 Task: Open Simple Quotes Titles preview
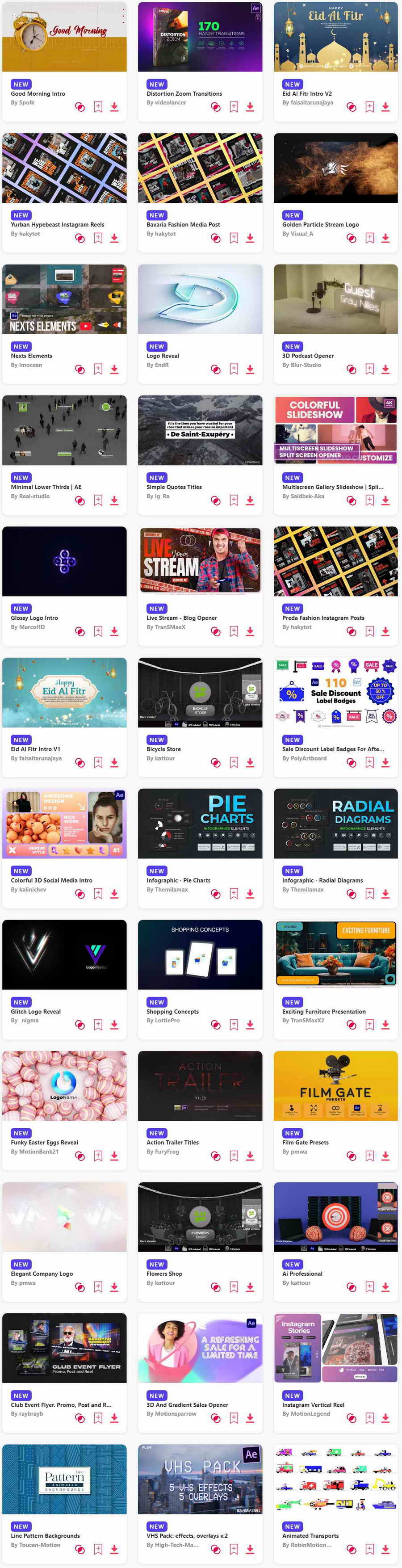click(200, 430)
